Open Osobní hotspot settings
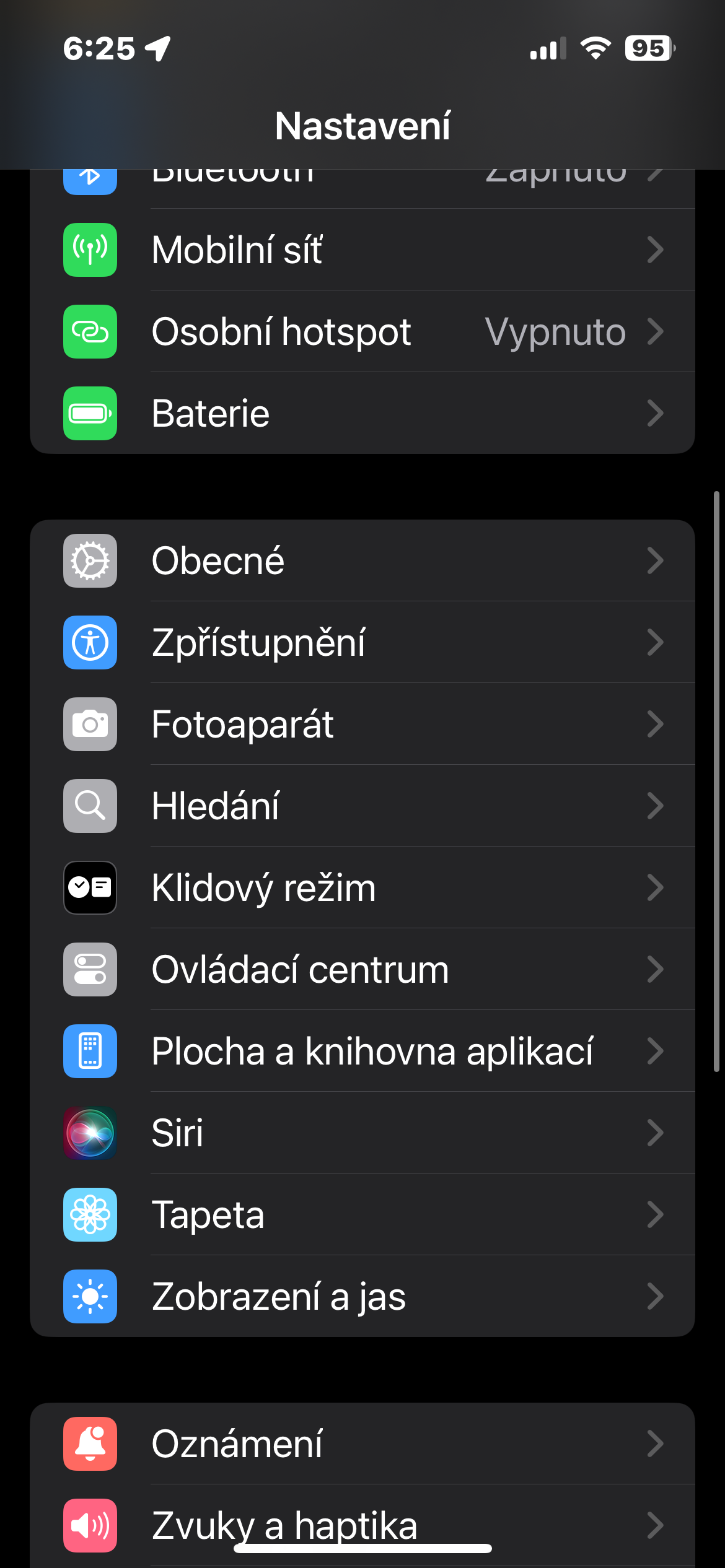Screen dimensions: 725x1568 point(362,331)
